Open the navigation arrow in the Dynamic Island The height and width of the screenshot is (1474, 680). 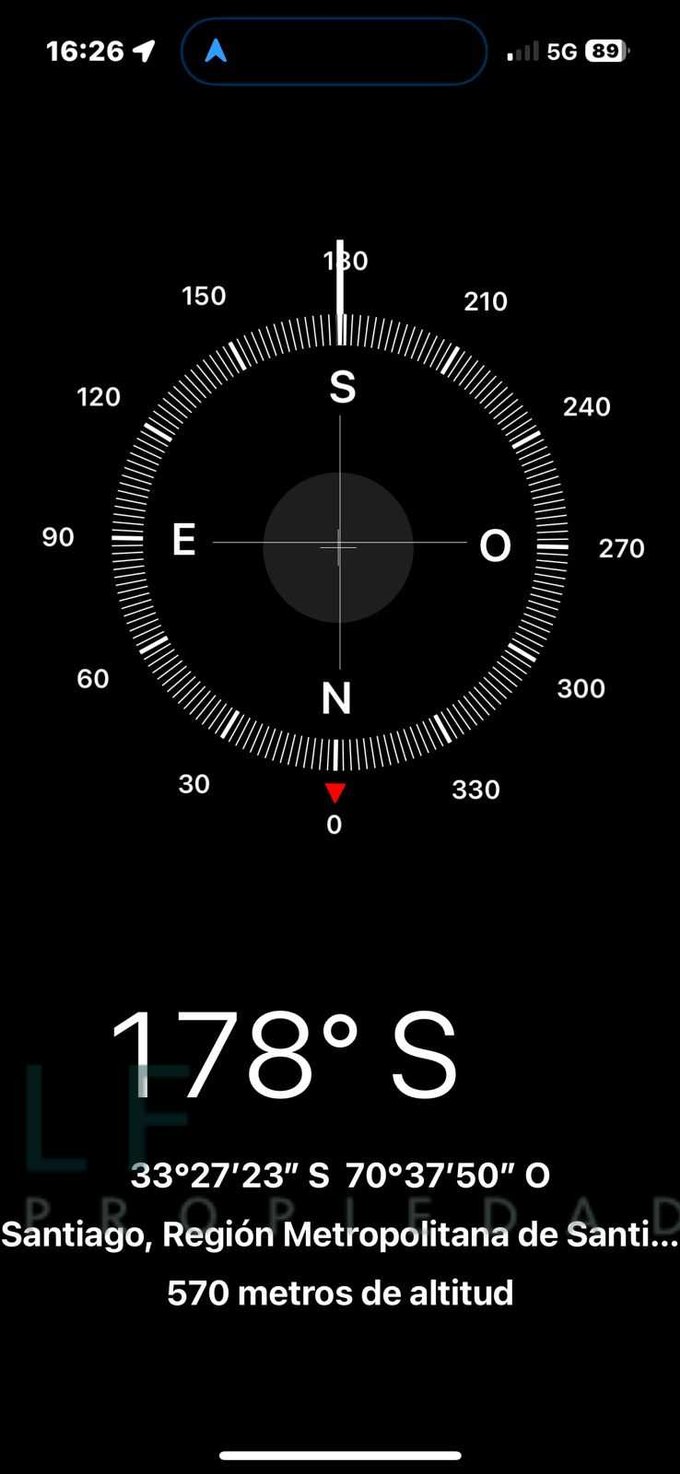coord(215,51)
